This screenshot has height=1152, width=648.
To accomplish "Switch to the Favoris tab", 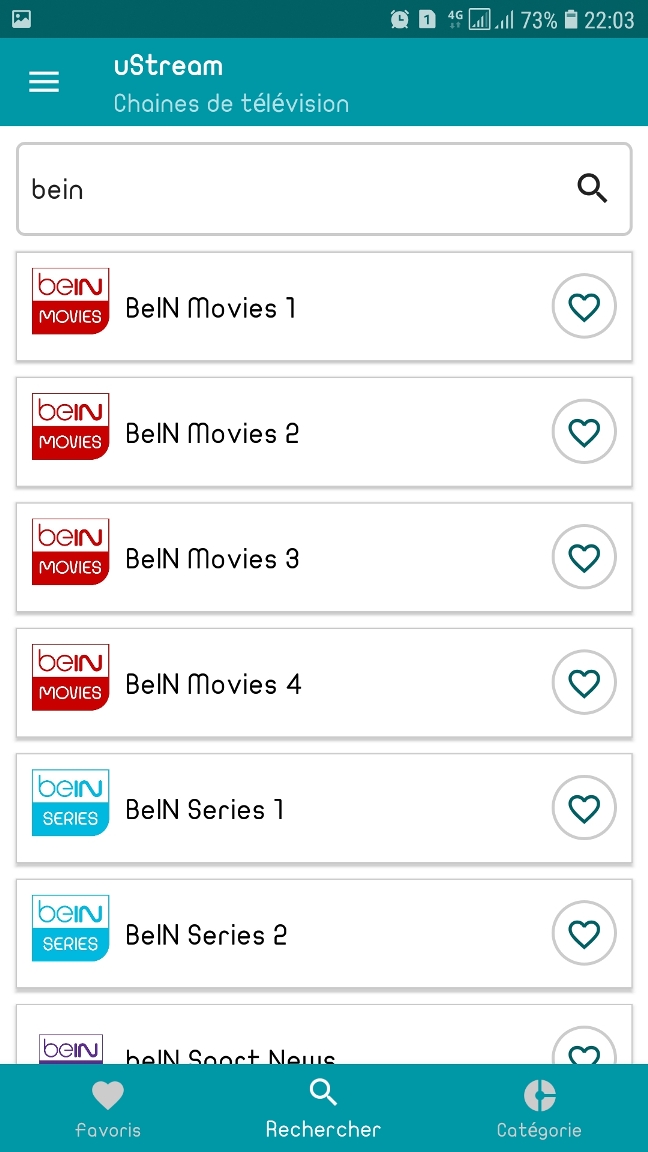I will [108, 1108].
